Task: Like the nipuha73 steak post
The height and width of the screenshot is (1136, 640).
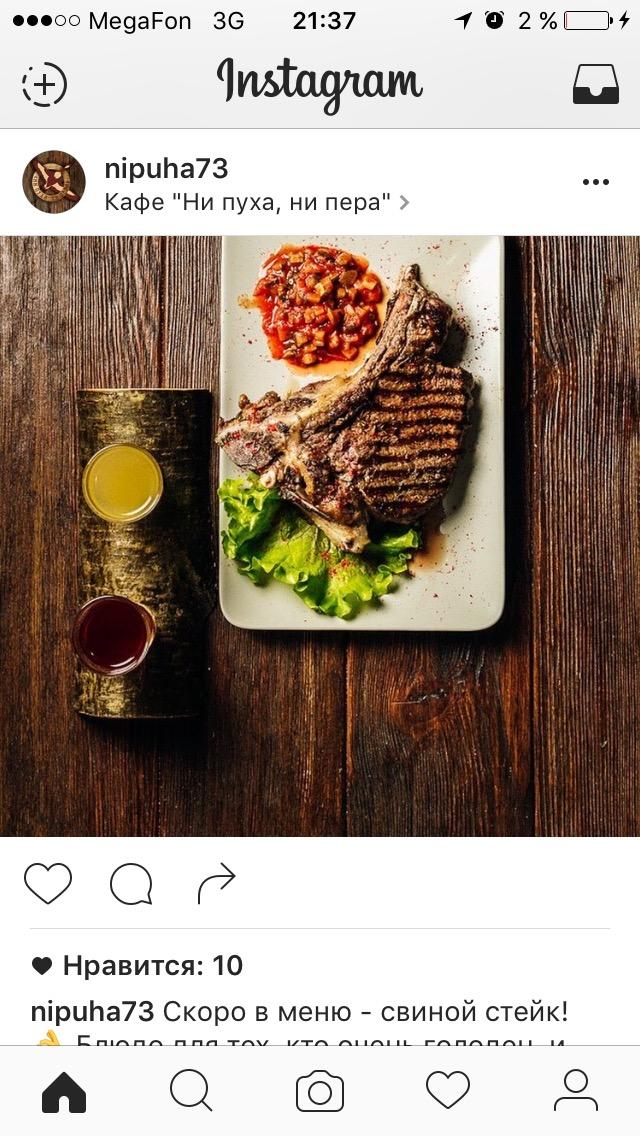Action: 48,884
